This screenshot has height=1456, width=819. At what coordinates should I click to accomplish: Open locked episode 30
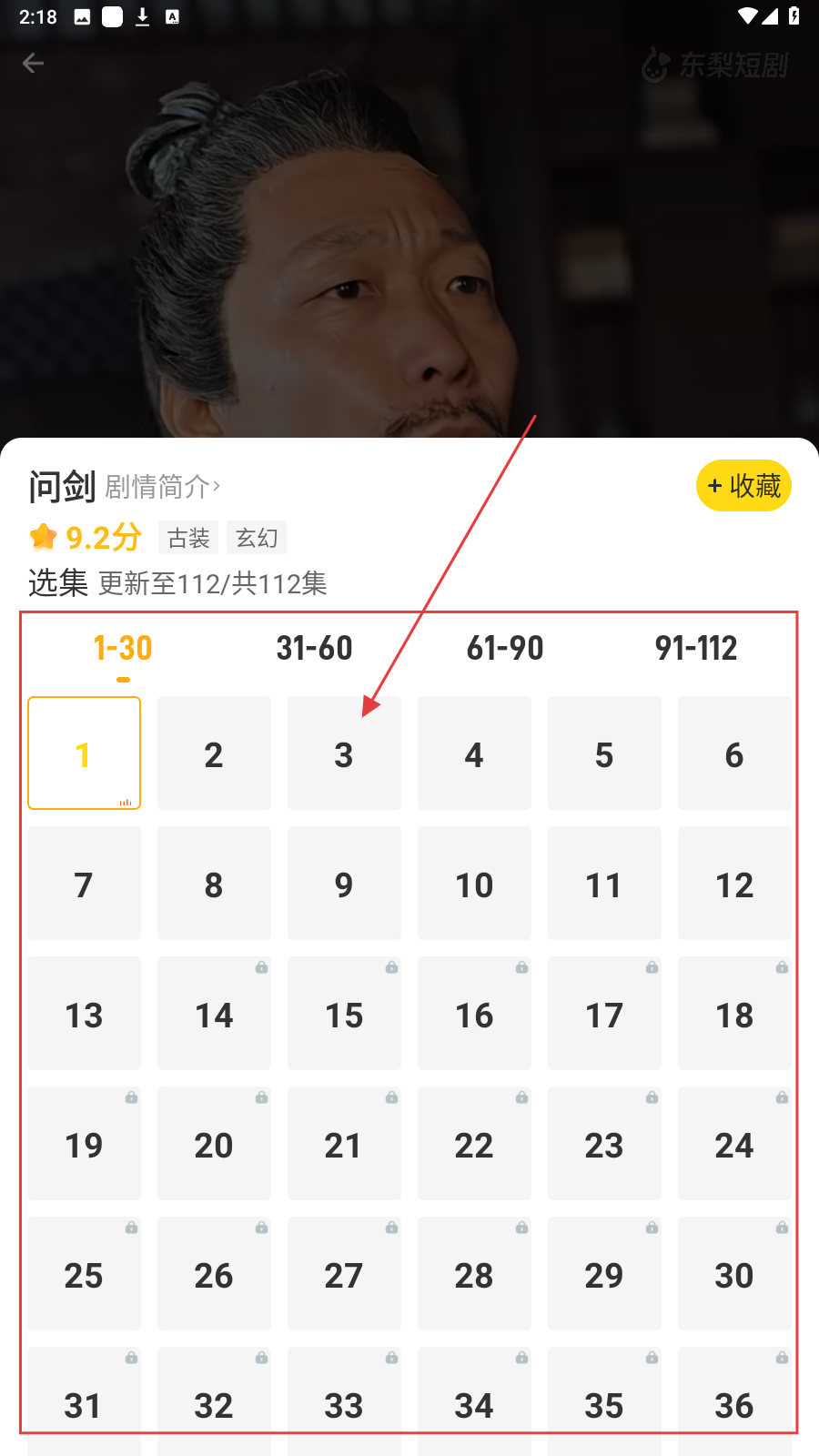[x=734, y=1274]
